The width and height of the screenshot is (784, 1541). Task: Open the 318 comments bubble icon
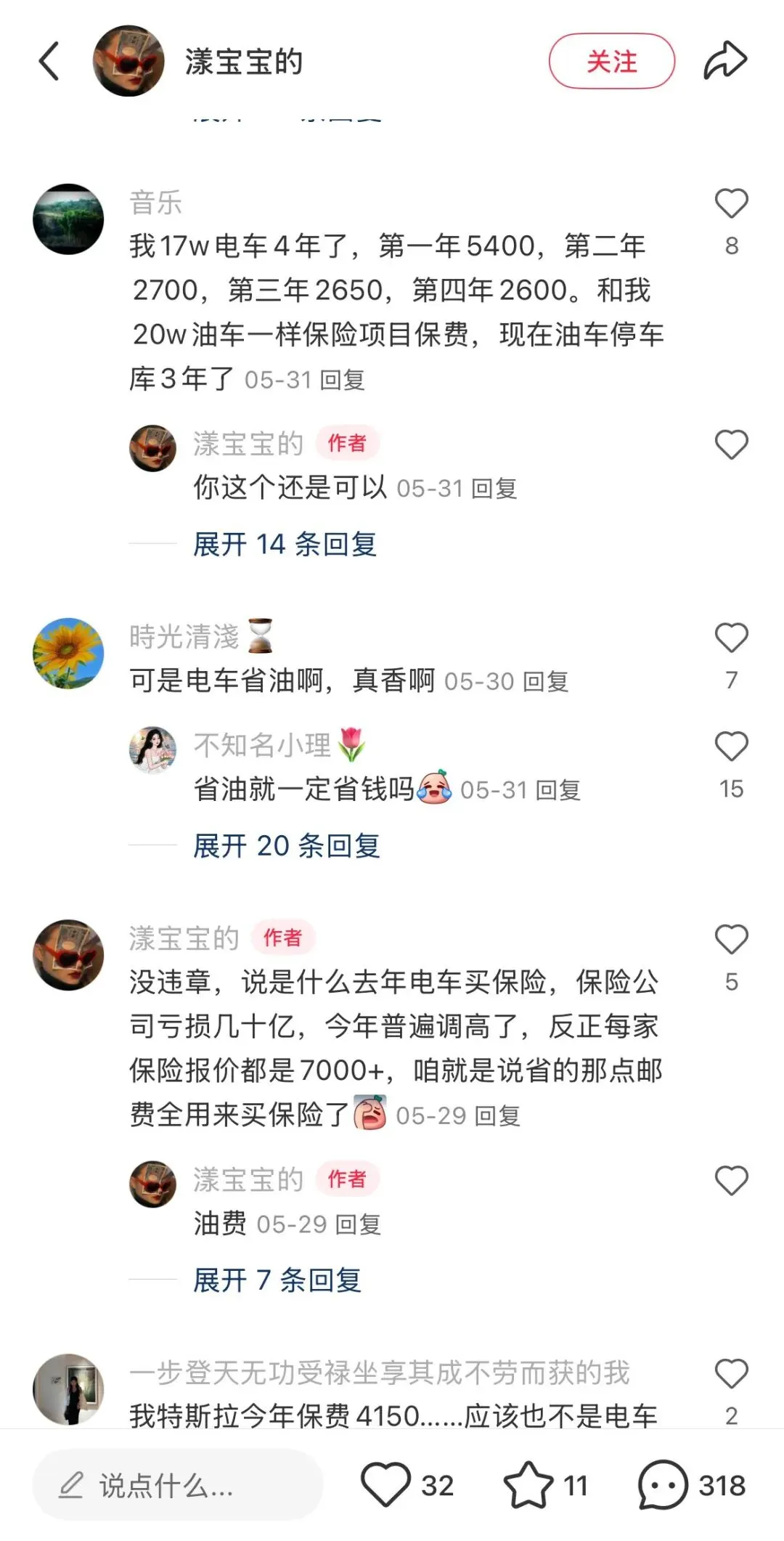click(662, 1484)
